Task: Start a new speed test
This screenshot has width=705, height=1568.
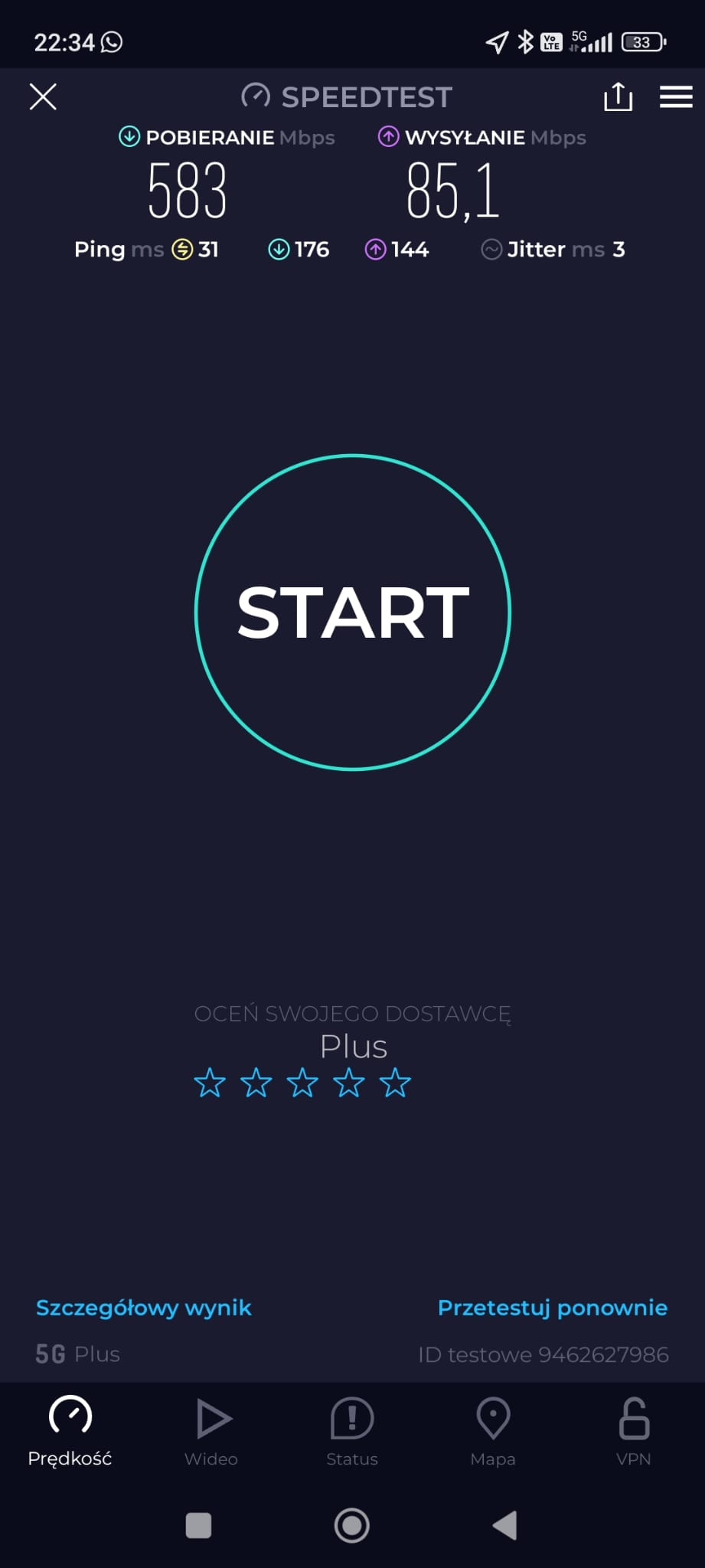Action: [353, 612]
